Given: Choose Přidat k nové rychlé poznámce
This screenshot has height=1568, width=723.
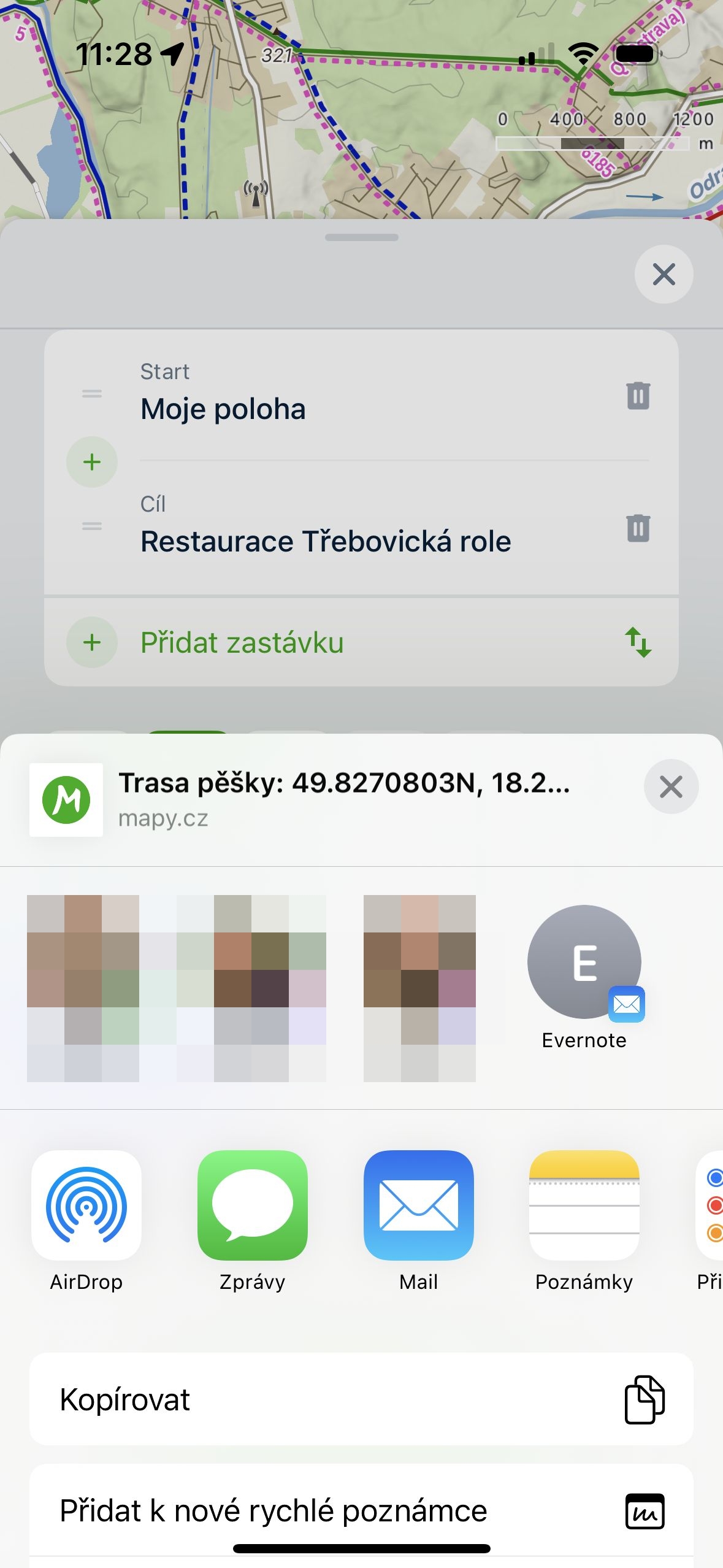Looking at the screenshot, I should tap(361, 1510).
